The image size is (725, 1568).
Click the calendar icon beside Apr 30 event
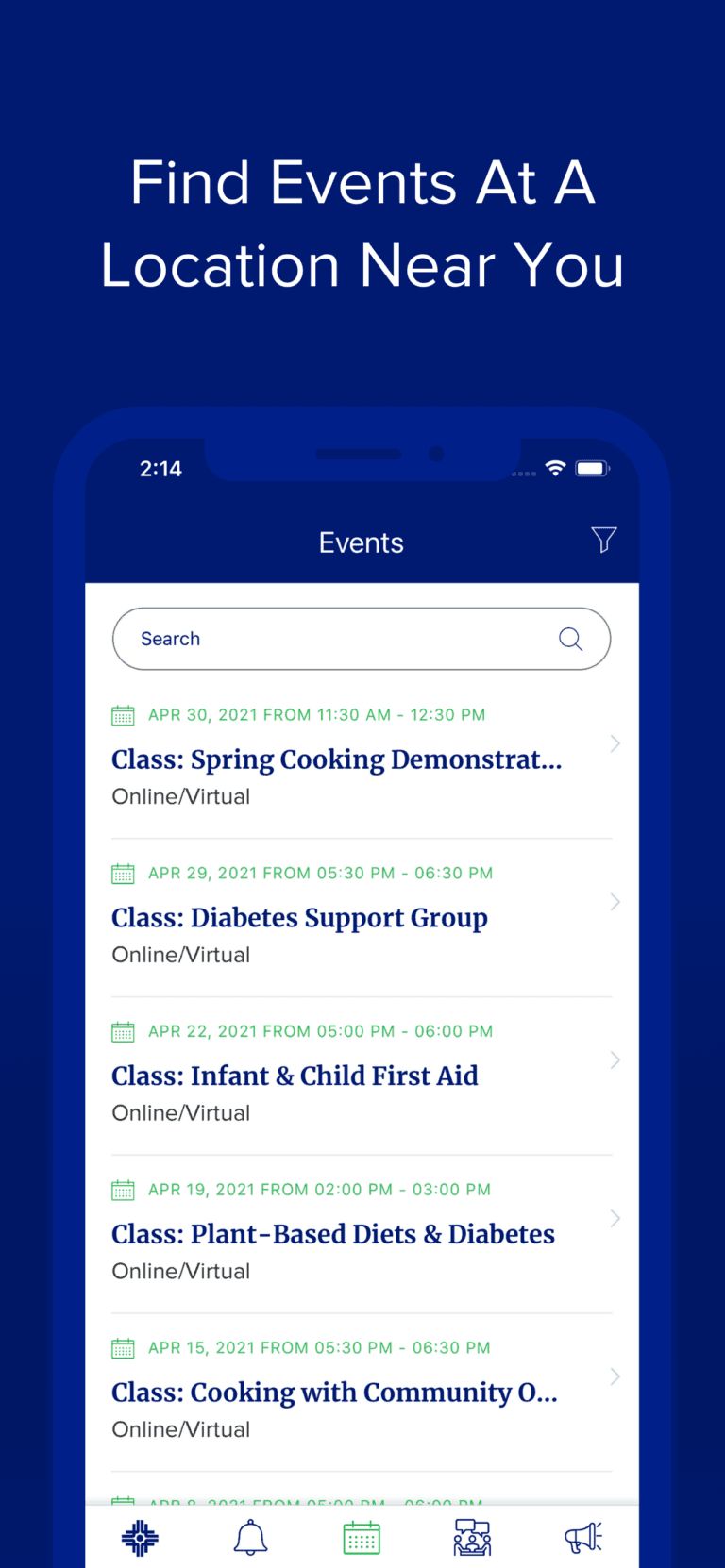[123, 715]
